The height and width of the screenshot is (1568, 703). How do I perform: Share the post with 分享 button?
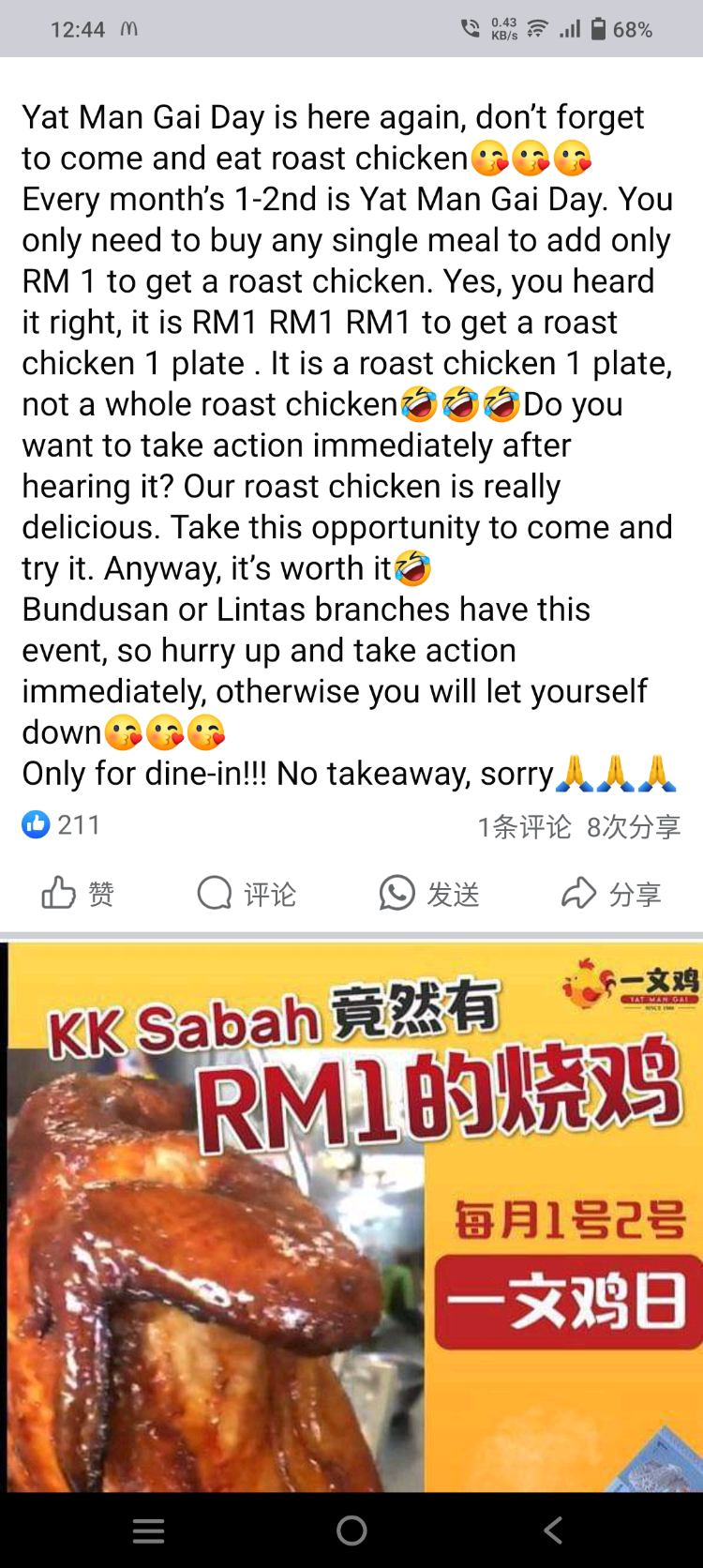(611, 893)
